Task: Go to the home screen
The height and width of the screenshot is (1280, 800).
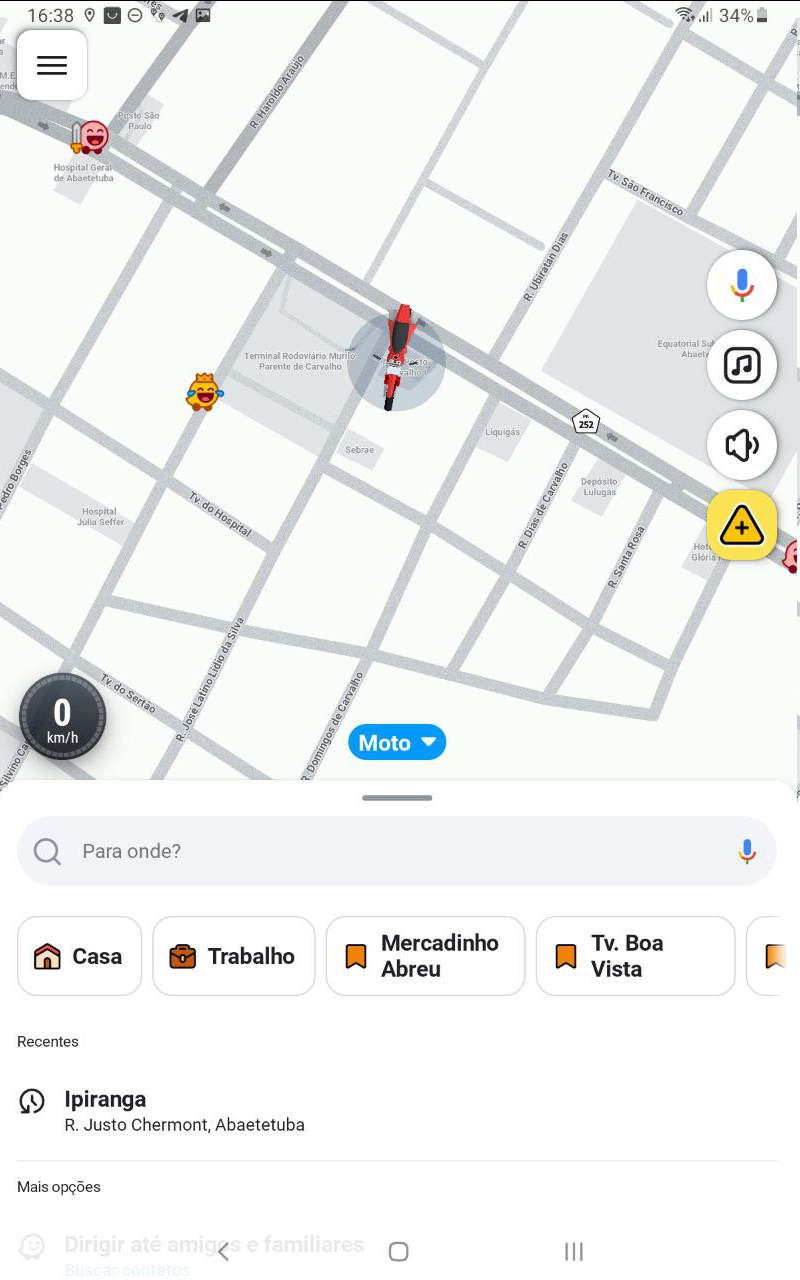Action: coord(398,1251)
